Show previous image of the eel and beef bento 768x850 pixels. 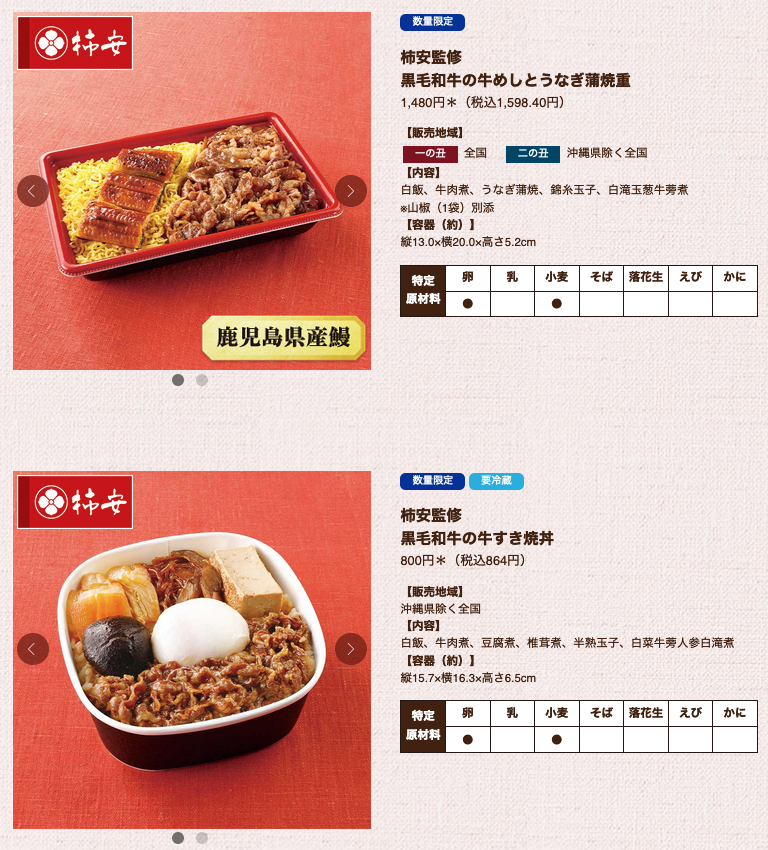pyautogui.click(x=33, y=190)
